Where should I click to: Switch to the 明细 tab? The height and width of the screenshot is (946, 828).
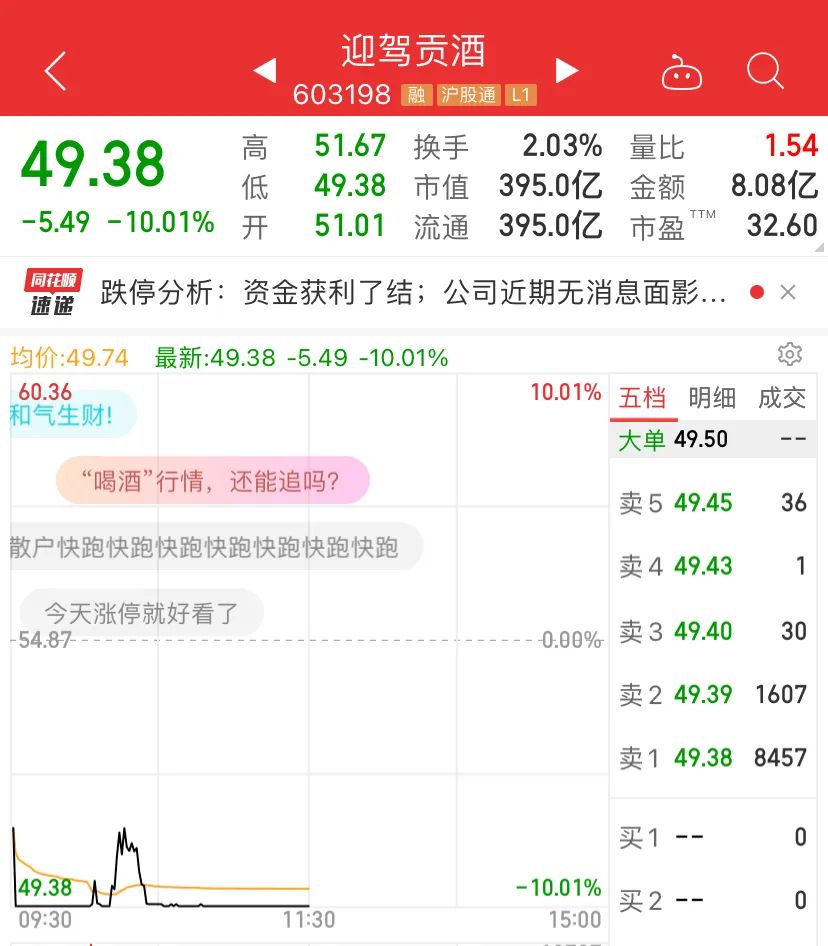(x=712, y=398)
